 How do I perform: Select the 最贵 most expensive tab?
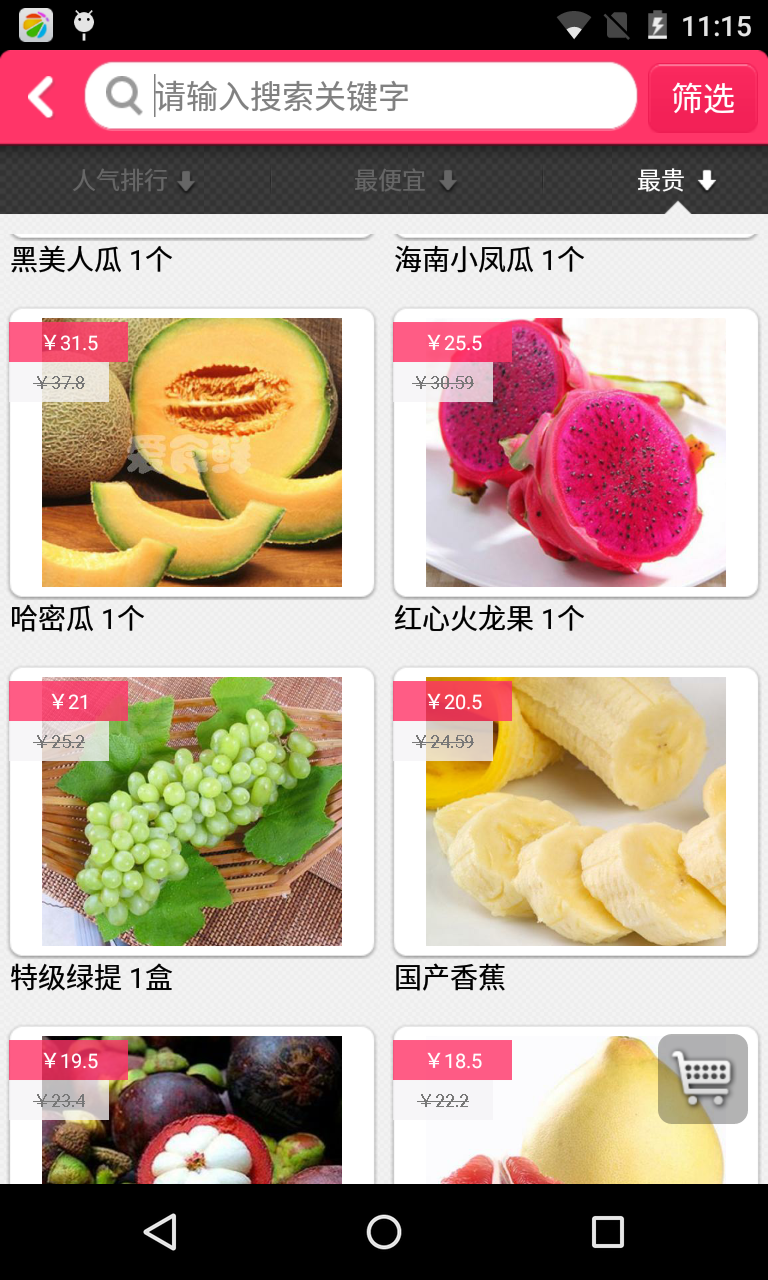click(676, 181)
